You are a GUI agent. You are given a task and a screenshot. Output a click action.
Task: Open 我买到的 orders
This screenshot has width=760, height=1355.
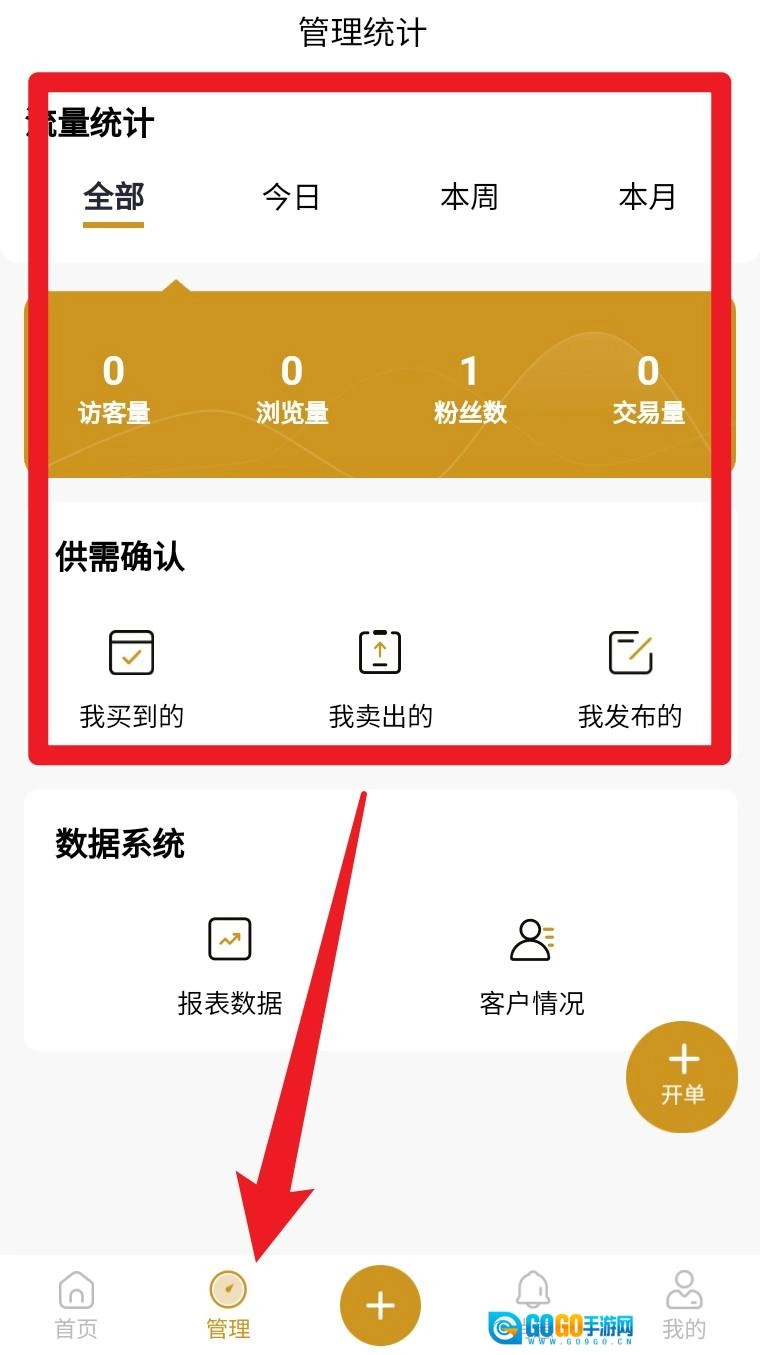pos(131,677)
